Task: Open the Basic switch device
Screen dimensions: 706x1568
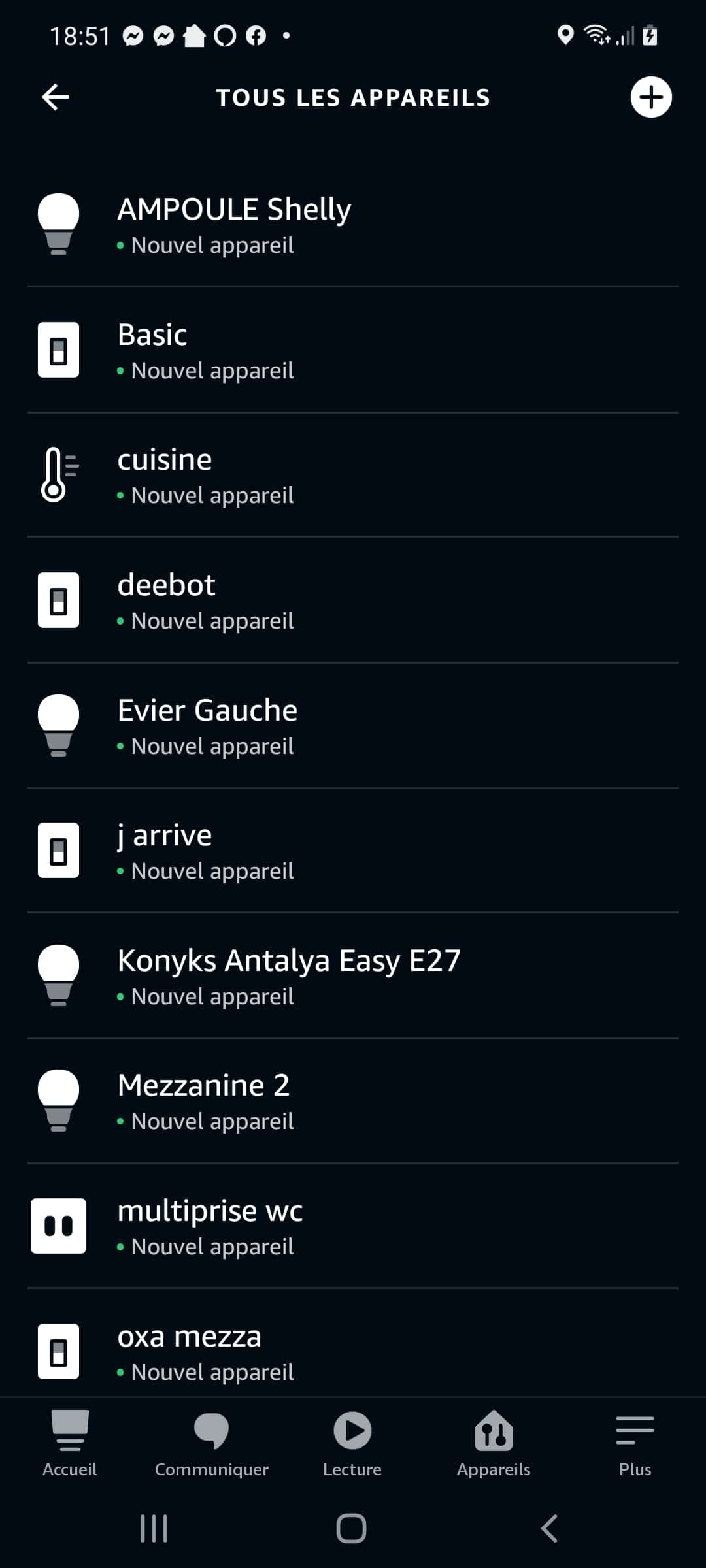Action: pos(353,350)
